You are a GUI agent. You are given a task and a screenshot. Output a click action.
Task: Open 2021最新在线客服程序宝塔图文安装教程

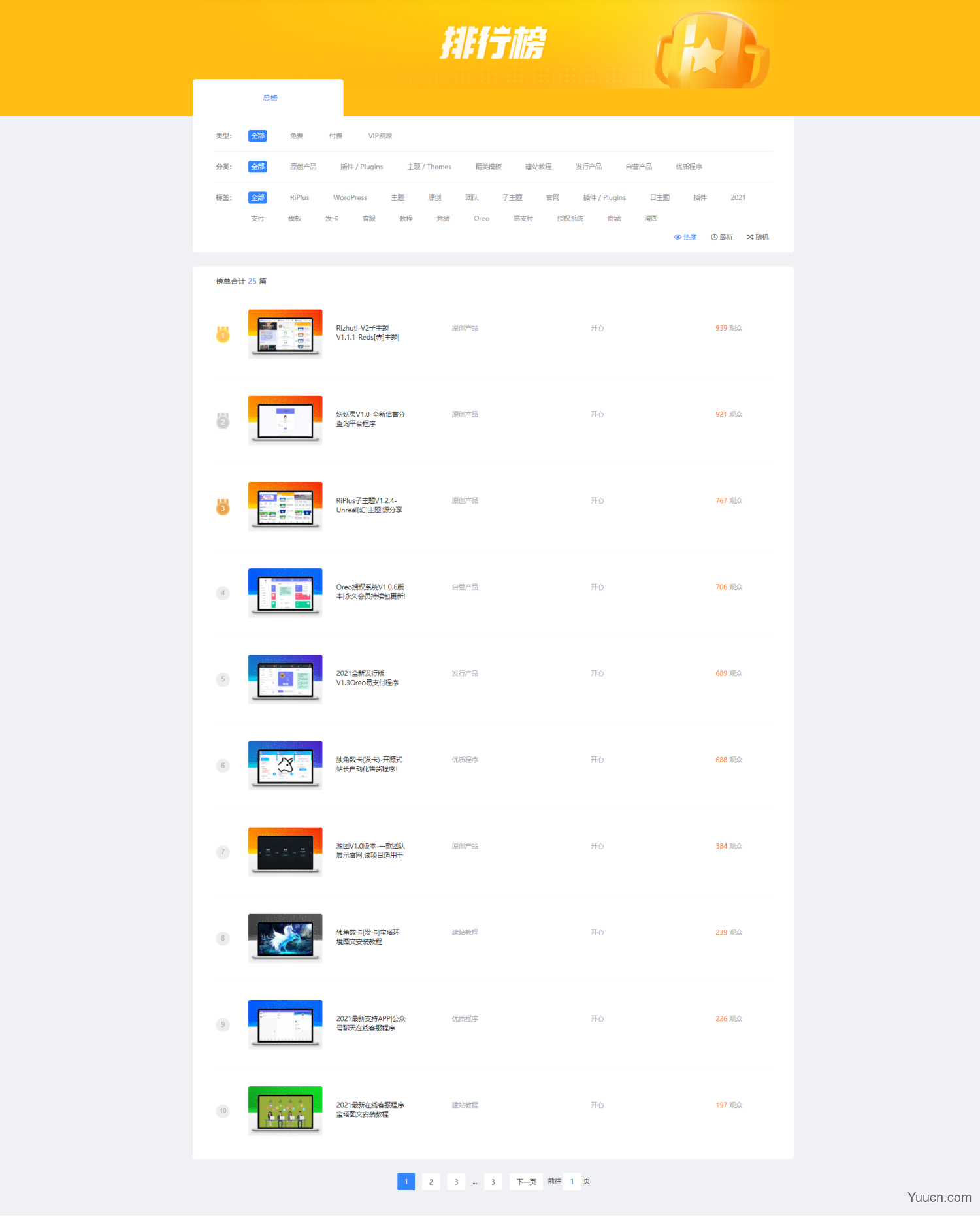pyautogui.click(x=370, y=1109)
